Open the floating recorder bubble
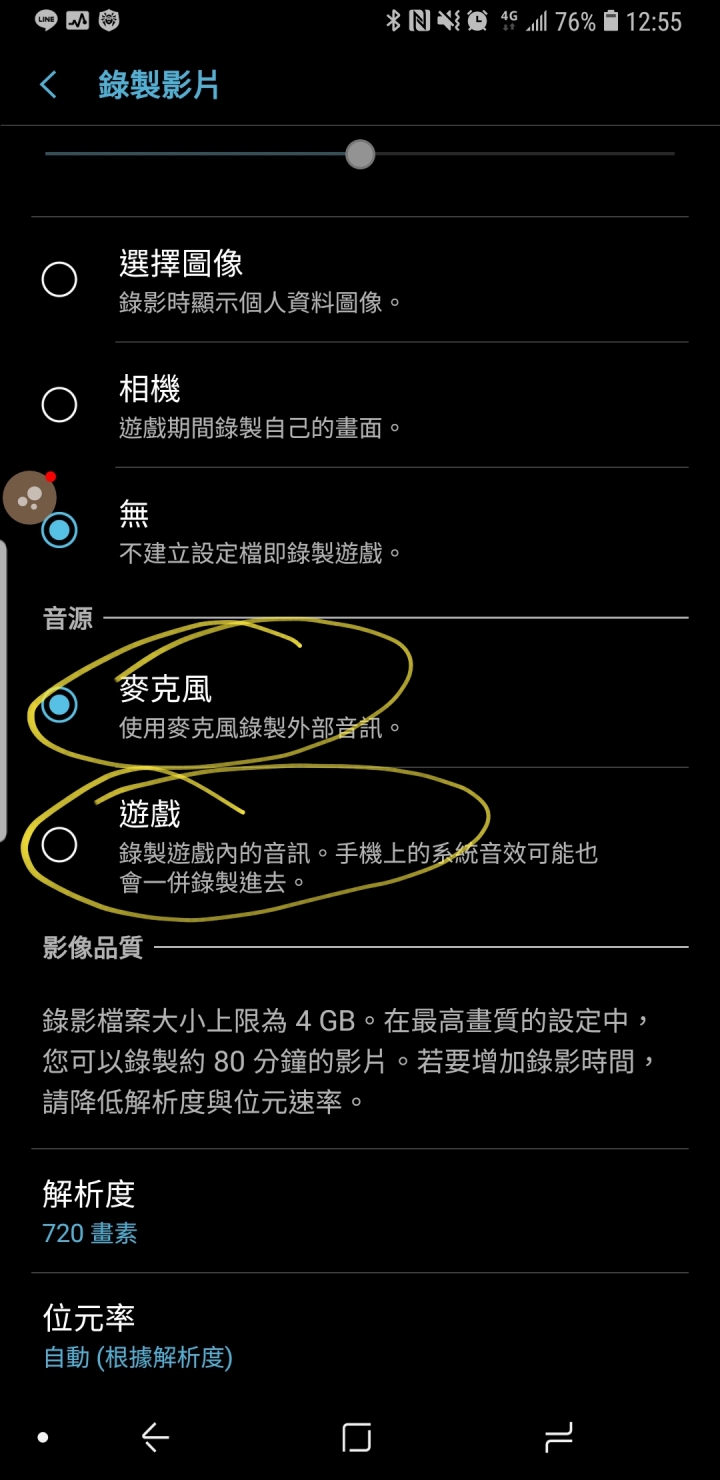Image resolution: width=720 pixels, height=1480 pixels. (x=29, y=497)
